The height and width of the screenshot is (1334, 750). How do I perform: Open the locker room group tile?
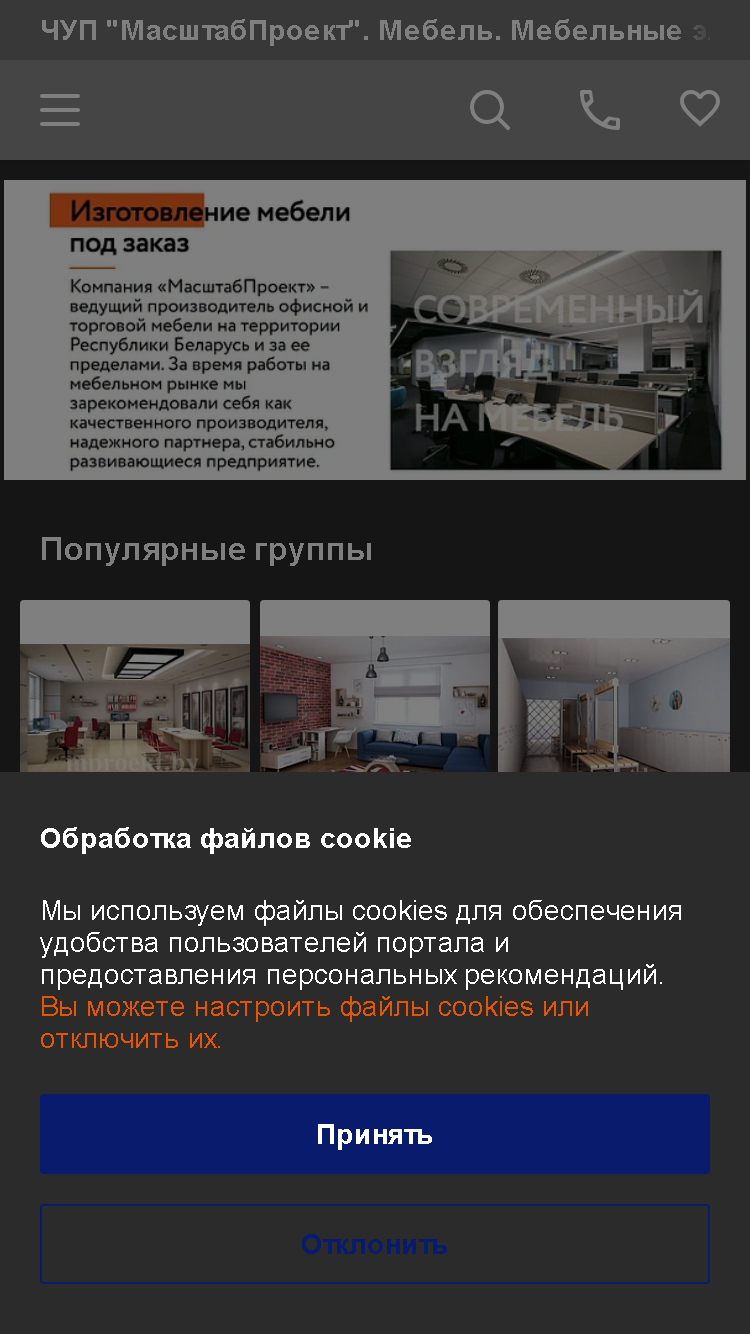pos(614,686)
